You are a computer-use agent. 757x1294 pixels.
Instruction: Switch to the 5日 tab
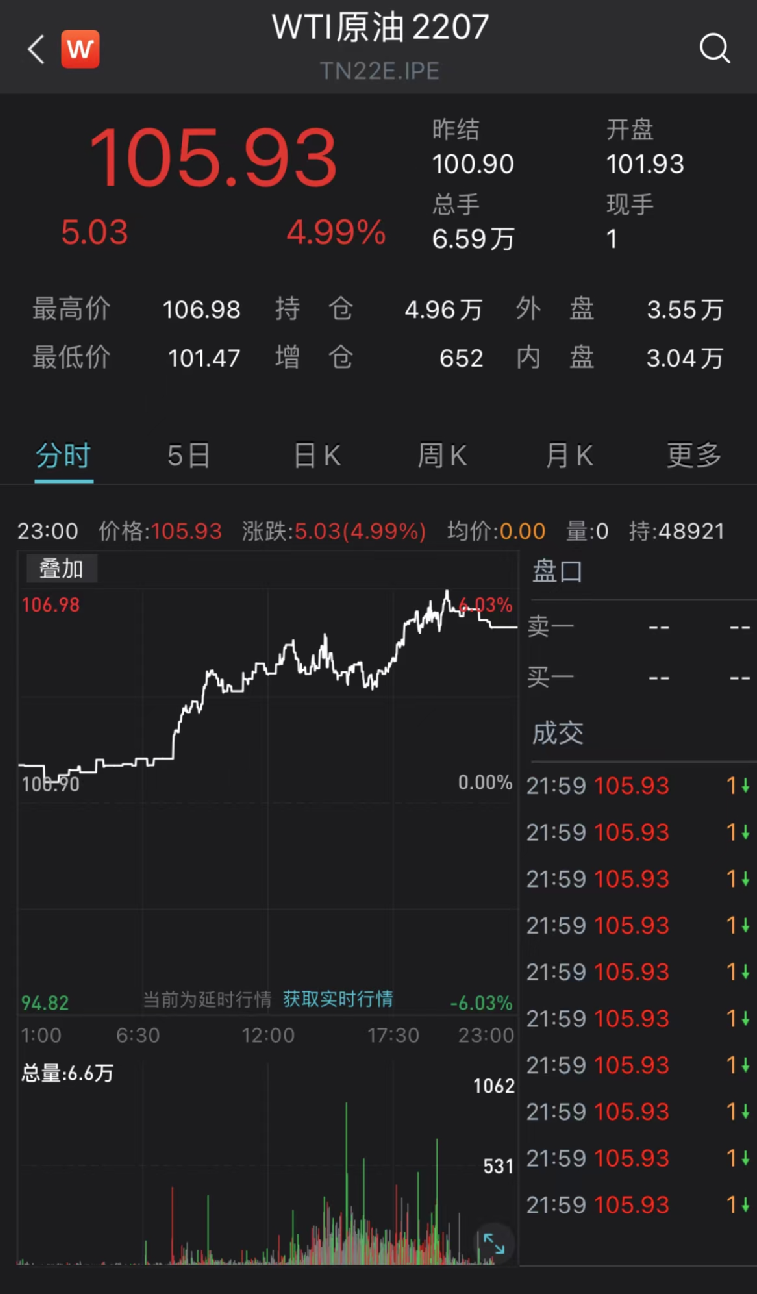[x=189, y=456]
